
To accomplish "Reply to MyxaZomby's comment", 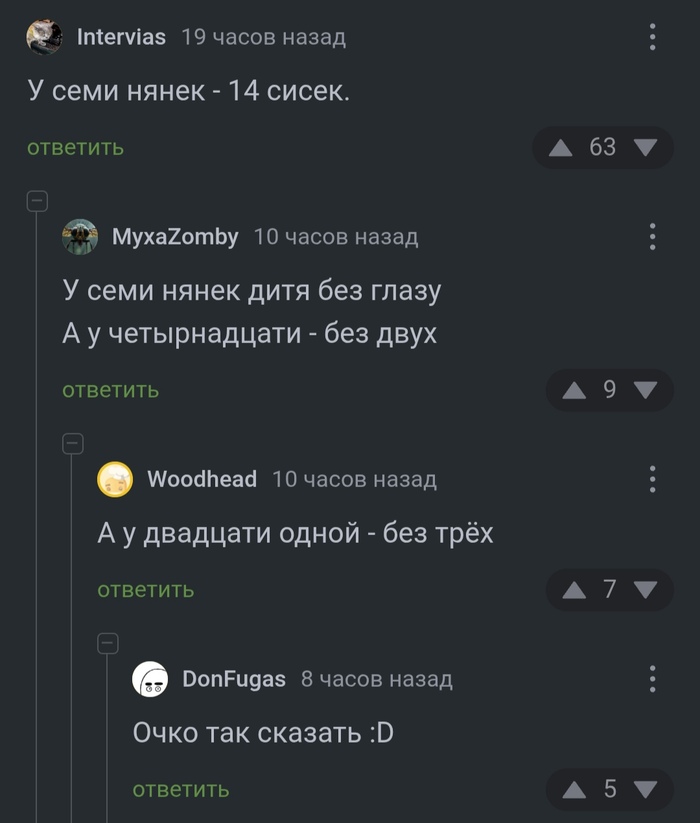I will point(110,390).
